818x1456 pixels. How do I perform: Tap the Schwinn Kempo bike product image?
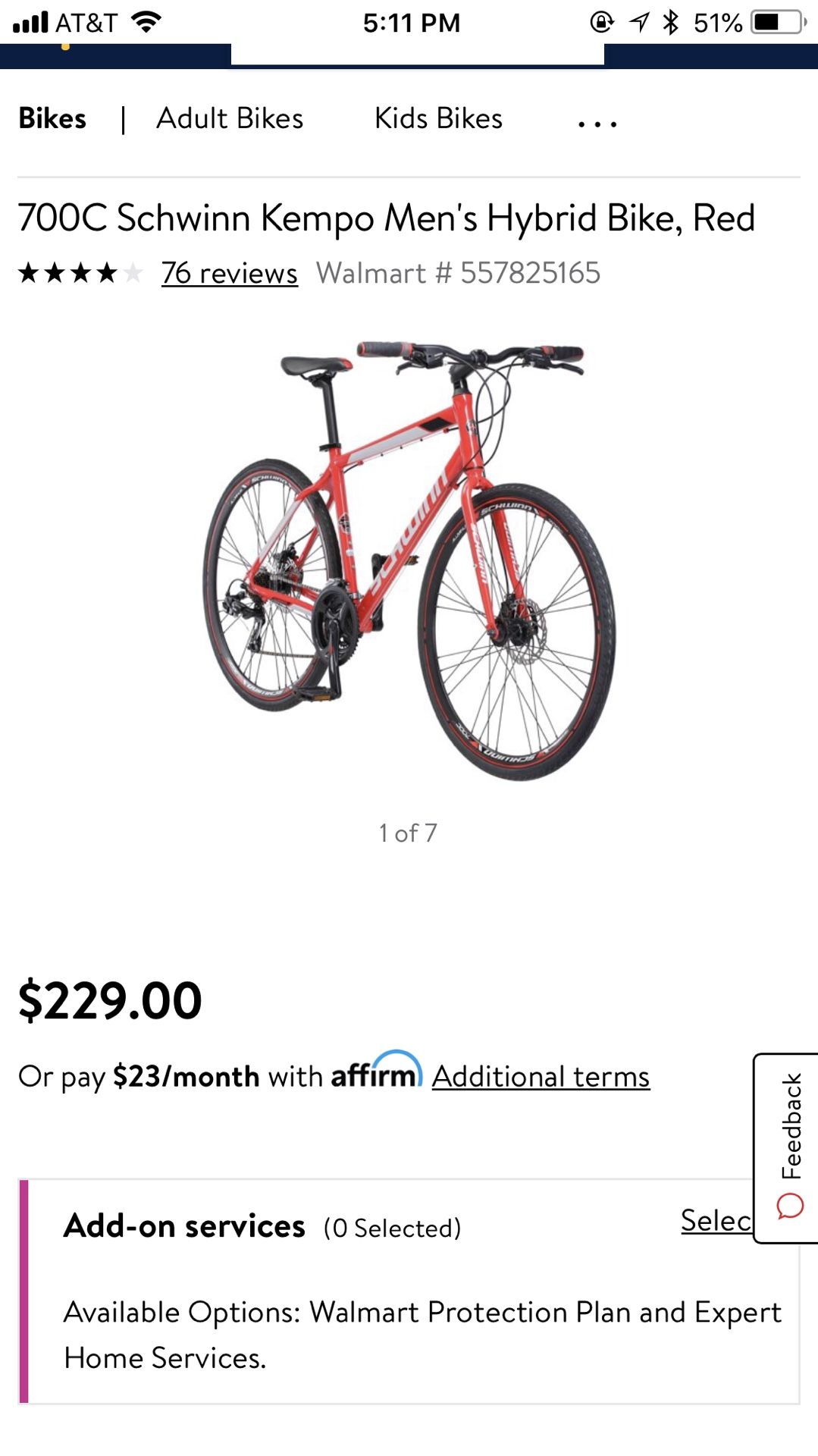coord(409,560)
